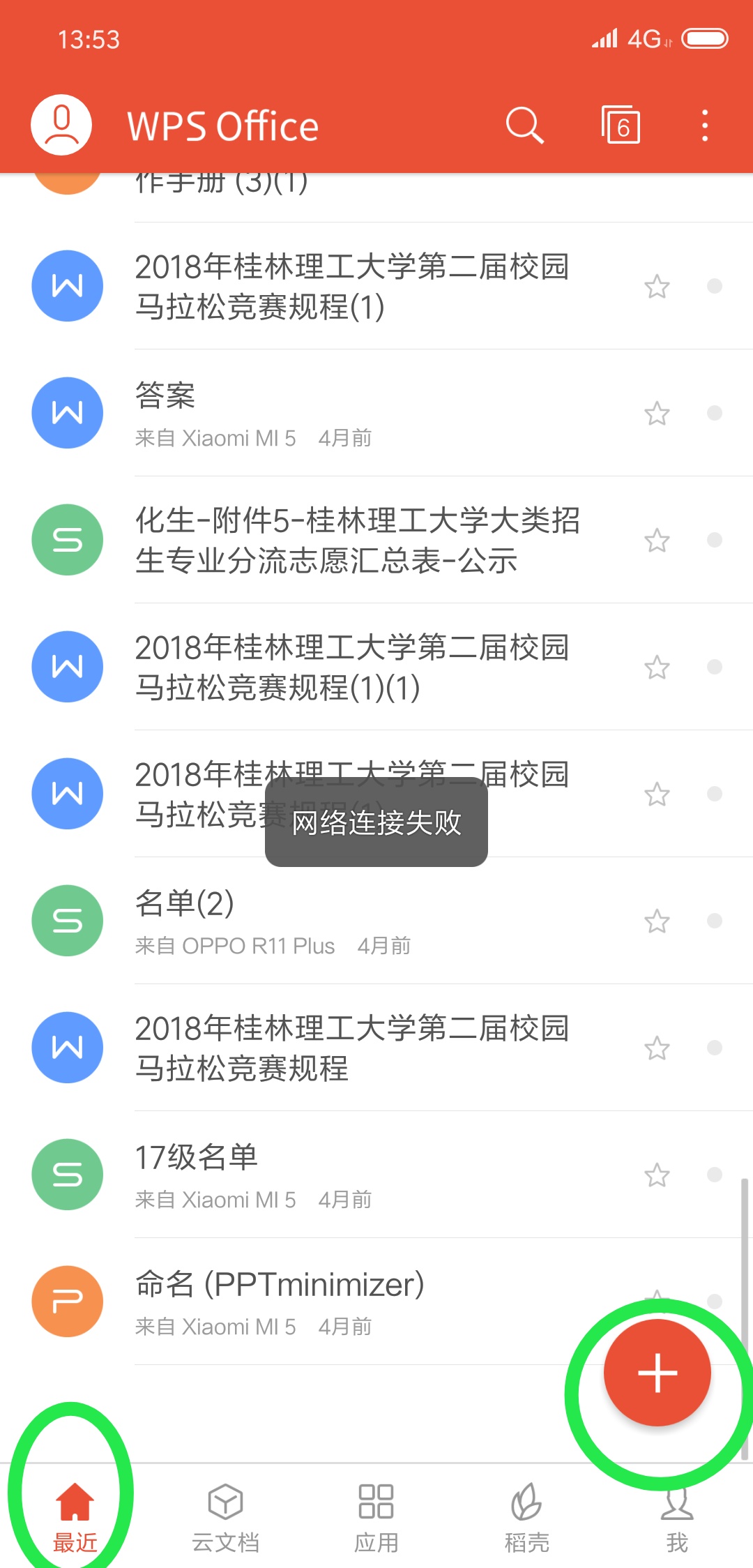Tap the select dot beside 化生-附件5
The width and height of the screenshot is (753, 1568).
[714, 540]
